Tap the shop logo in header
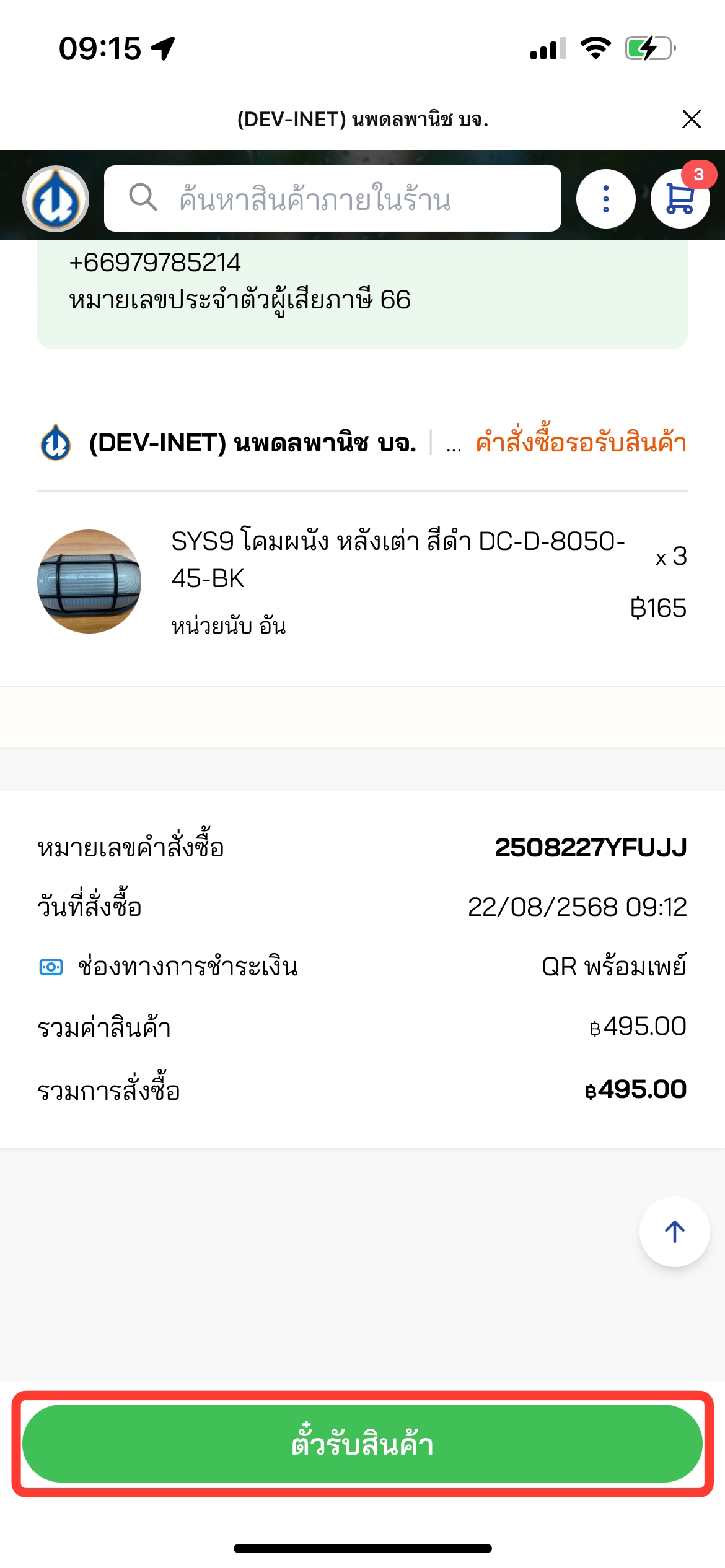 pos(56,199)
